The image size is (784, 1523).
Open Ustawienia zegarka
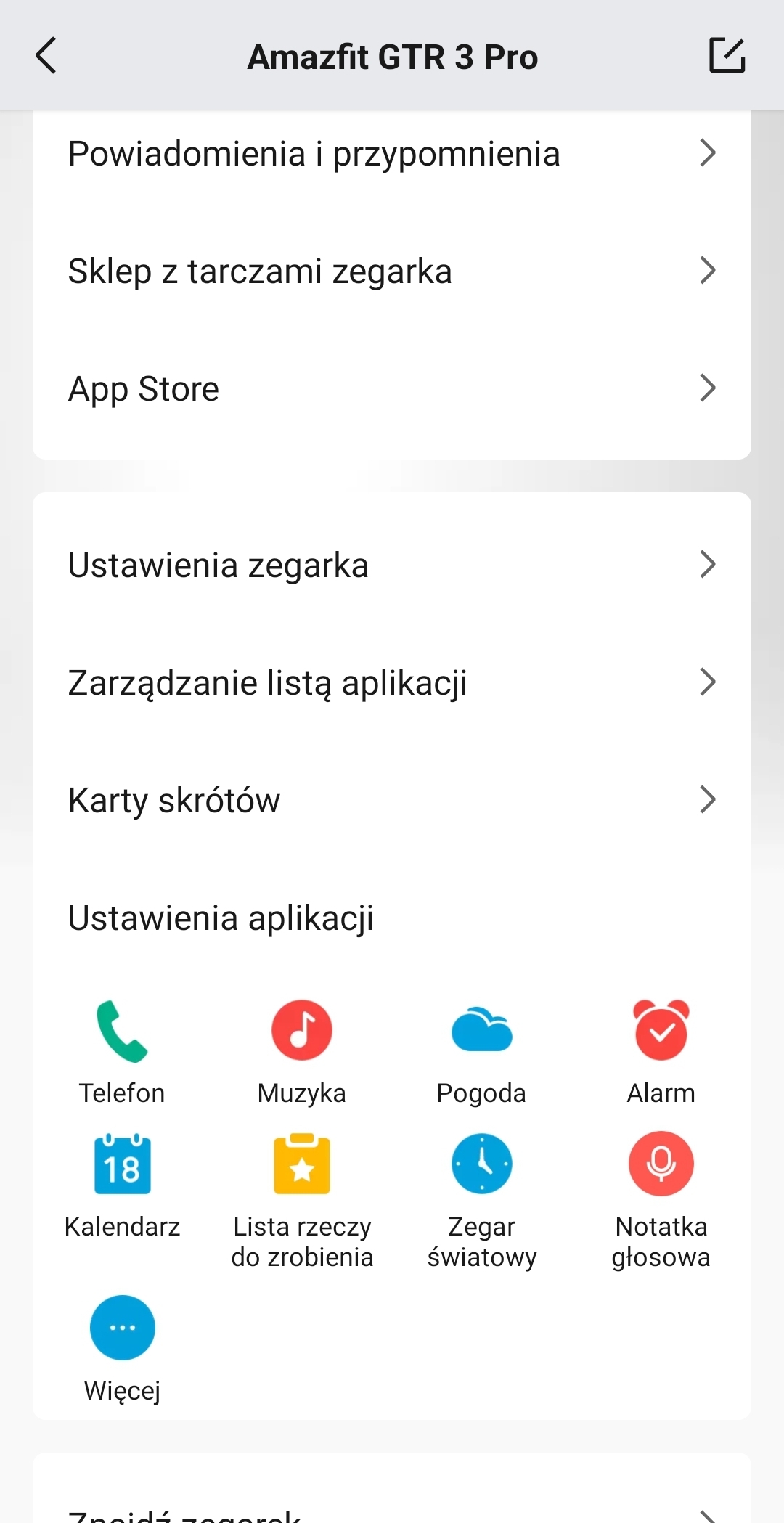click(x=392, y=565)
